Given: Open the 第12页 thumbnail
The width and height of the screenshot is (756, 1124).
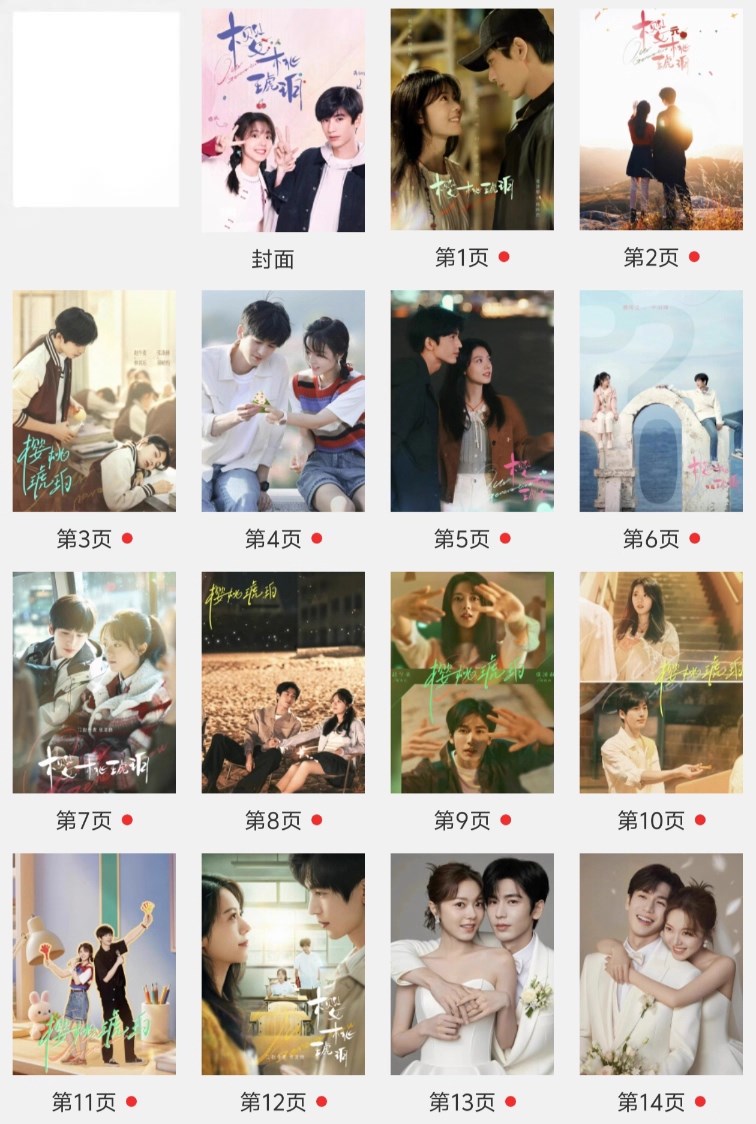Looking at the screenshot, I should (x=283, y=964).
